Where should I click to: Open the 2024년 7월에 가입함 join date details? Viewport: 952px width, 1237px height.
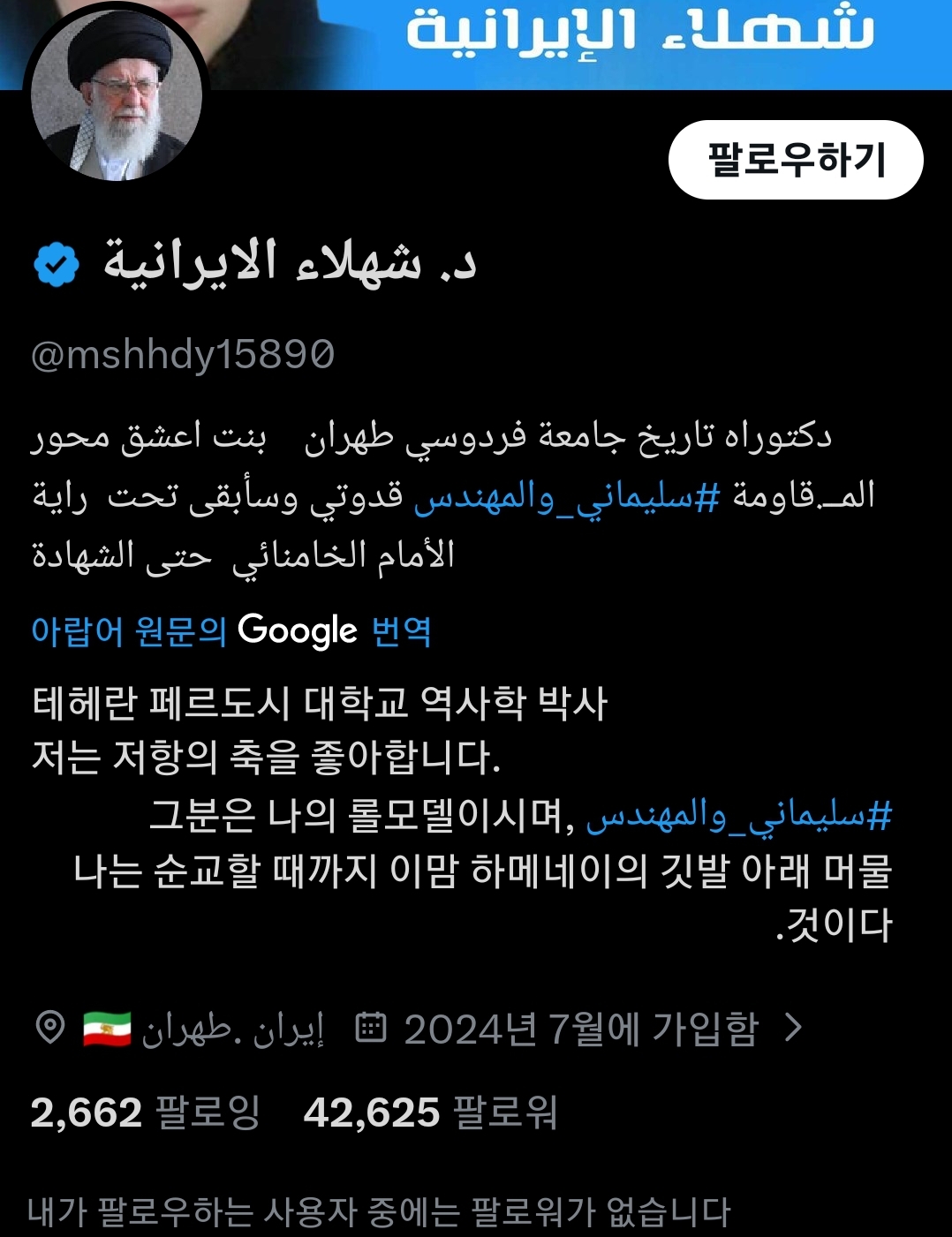[x=580, y=1029]
